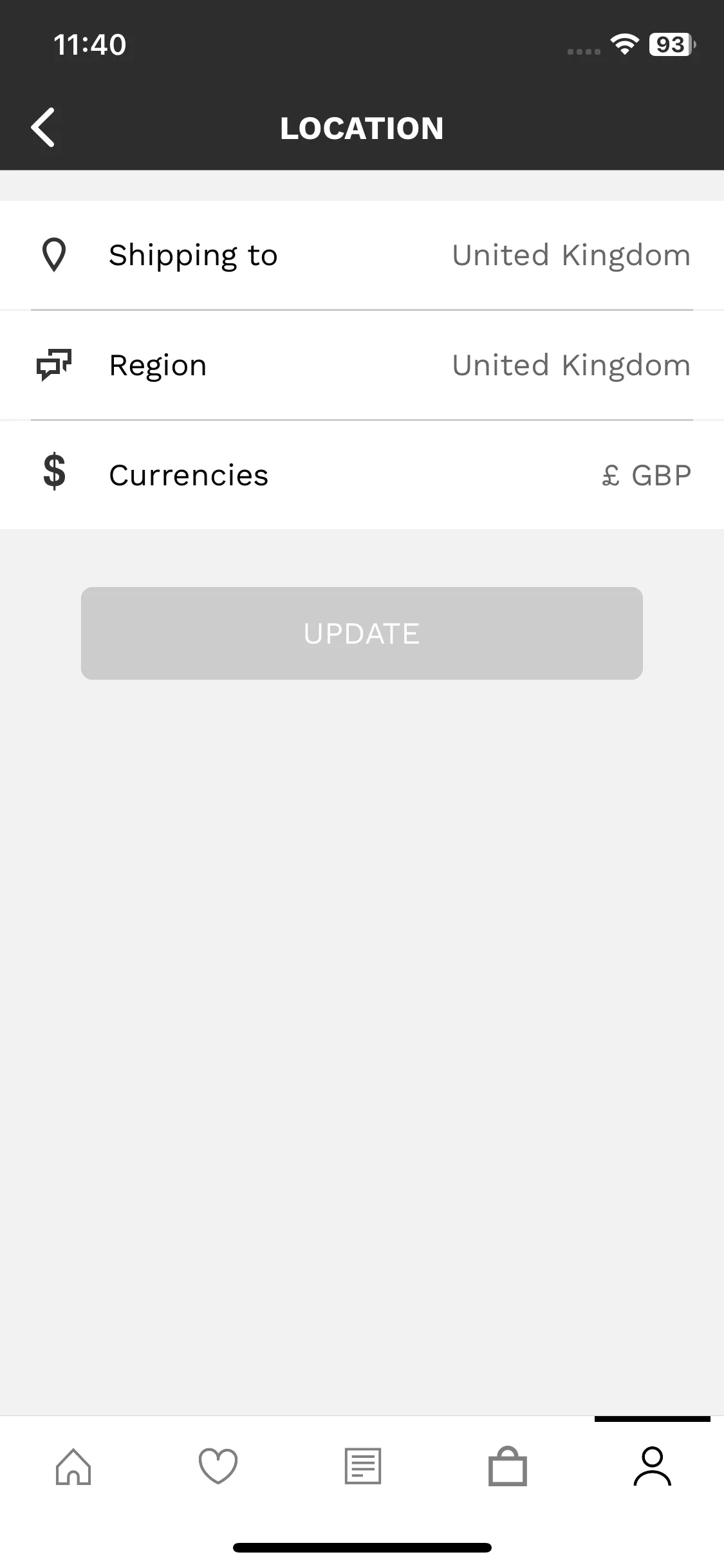Open the shopping bag tab
Screen dimensions: 724x1568
508,1466
